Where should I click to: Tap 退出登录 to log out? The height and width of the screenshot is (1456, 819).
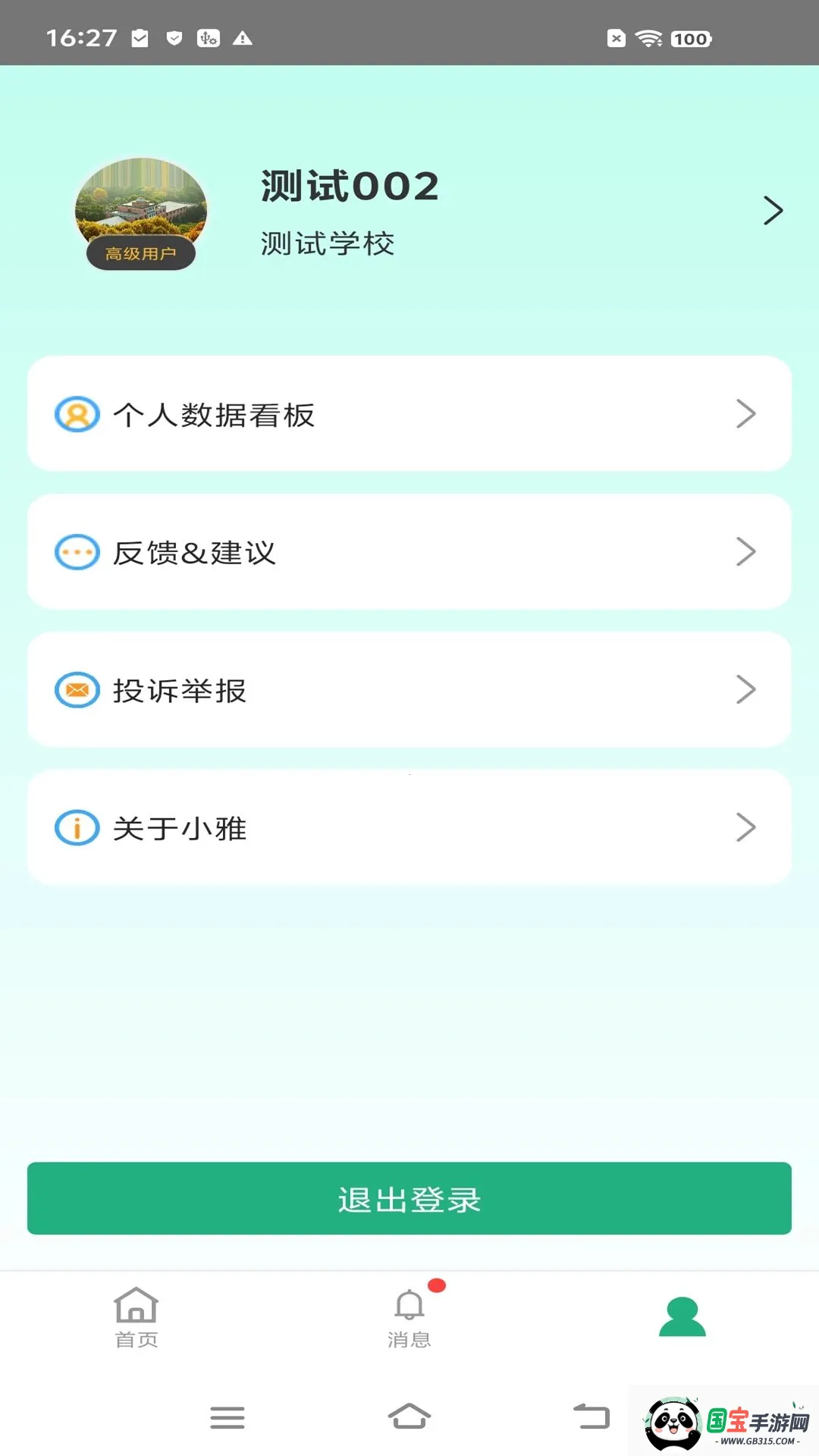pyautogui.click(x=409, y=1198)
